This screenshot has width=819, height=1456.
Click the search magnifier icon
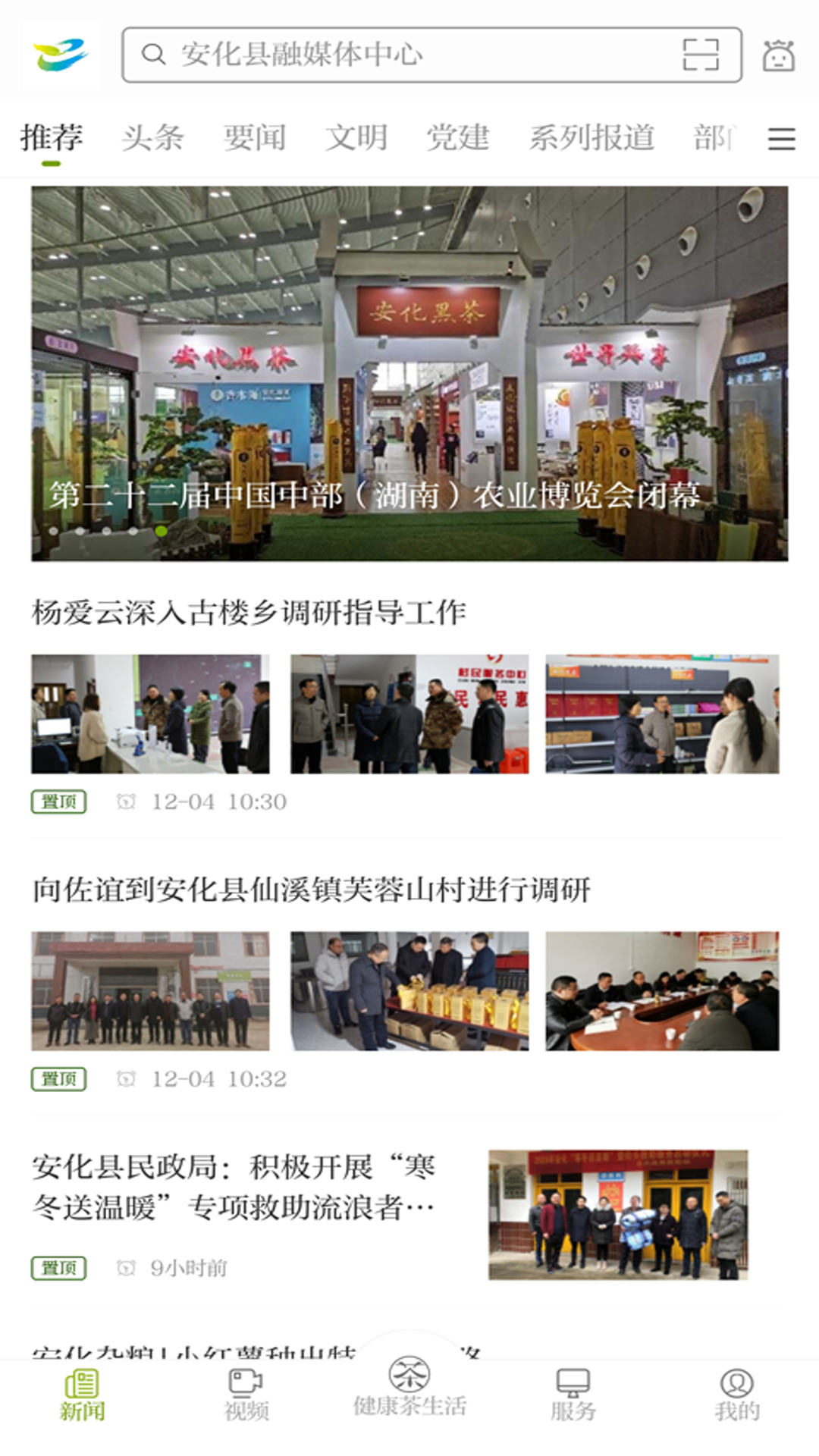tap(154, 54)
